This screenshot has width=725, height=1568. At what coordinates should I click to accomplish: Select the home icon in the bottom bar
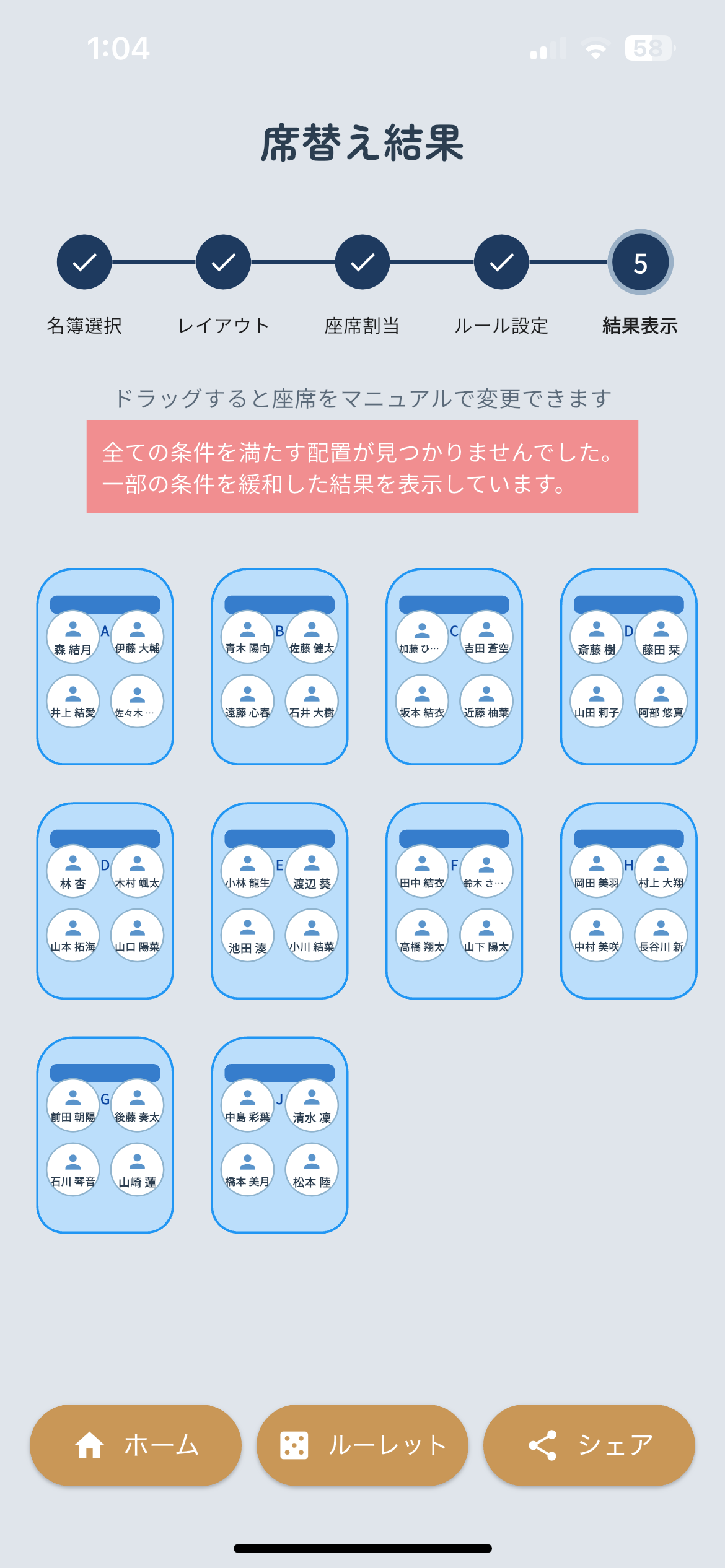pos(90,1445)
